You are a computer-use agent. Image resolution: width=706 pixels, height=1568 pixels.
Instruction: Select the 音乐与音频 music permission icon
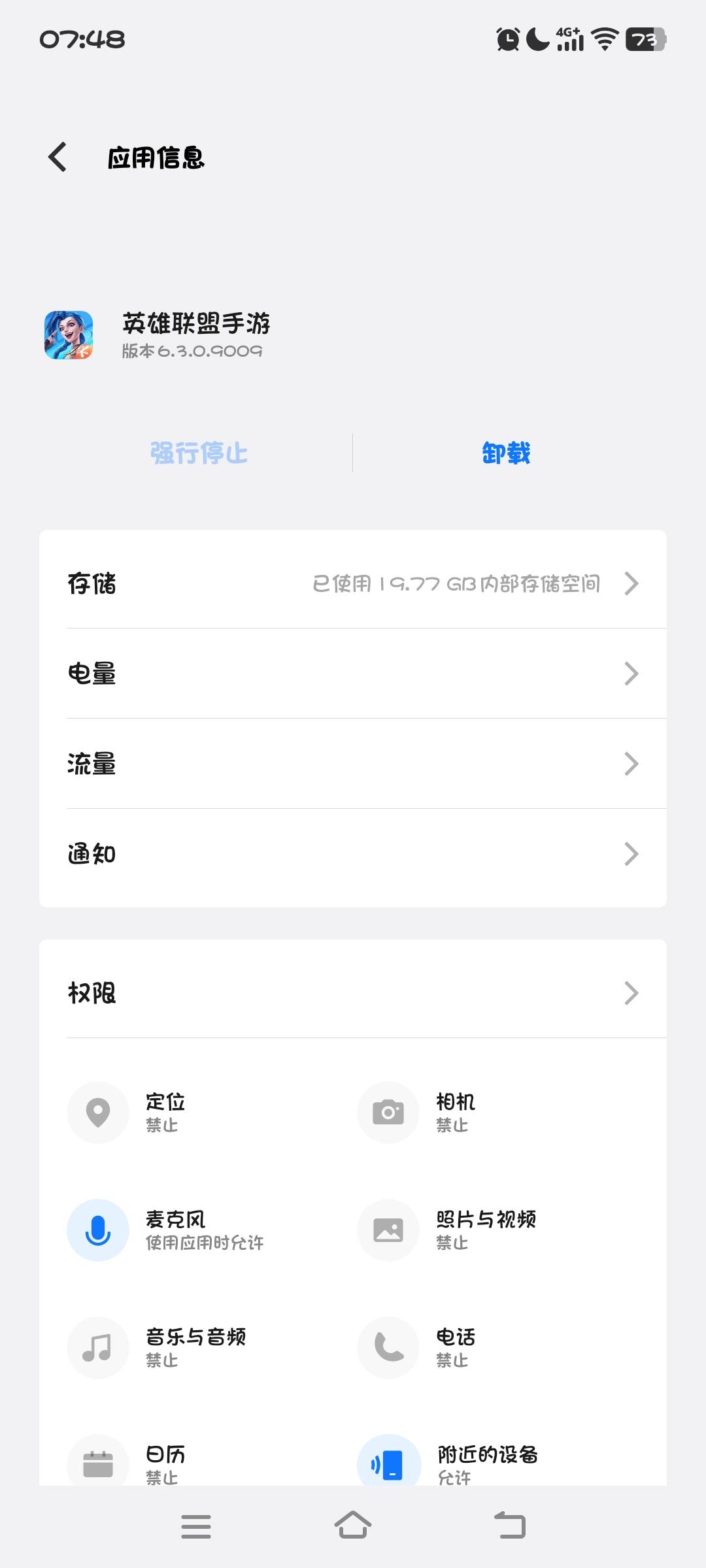click(x=98, y=1348)
